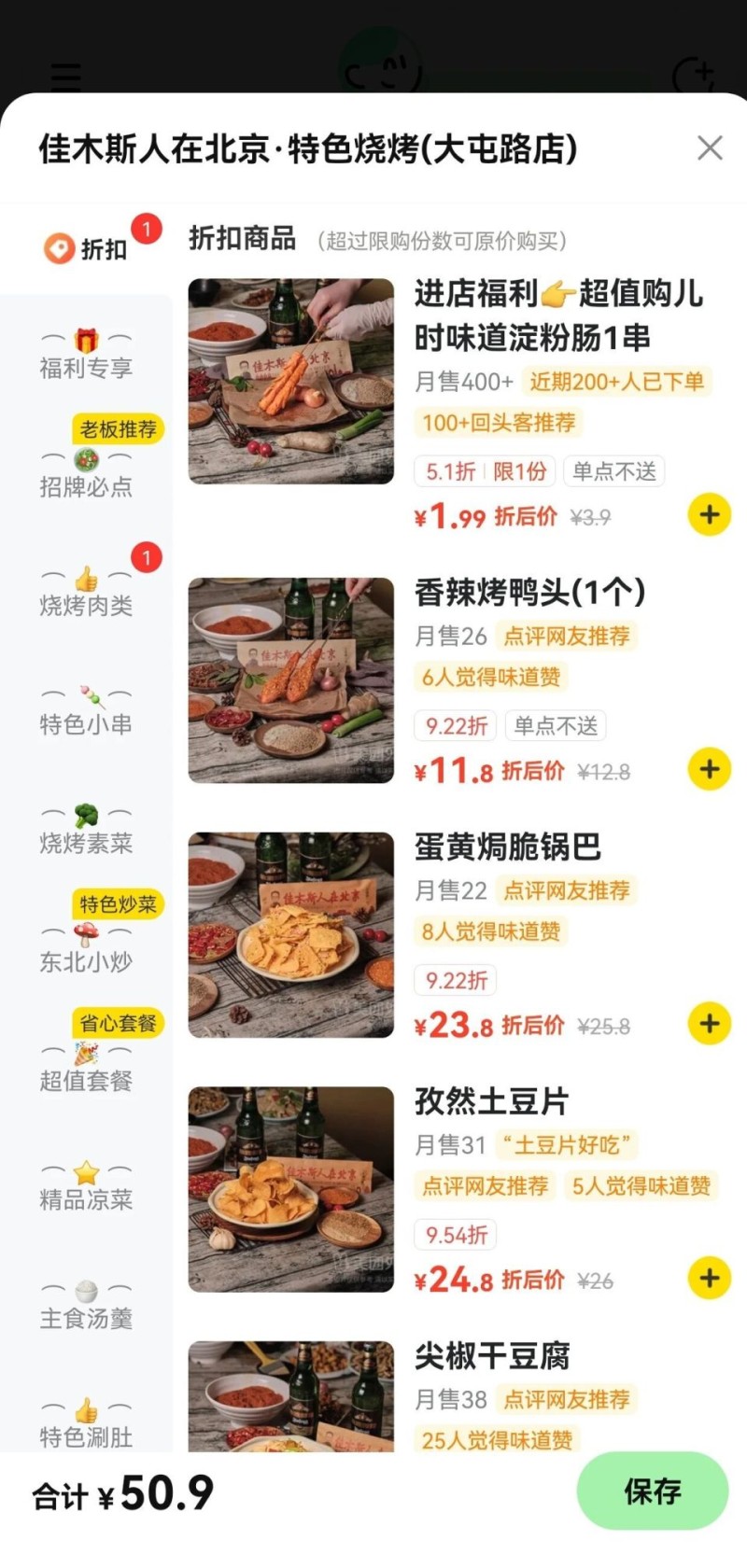This screenshot has height=1568, width=747.
Task: Select the 主食汤羹 category
Action: tap(86, 1306)
